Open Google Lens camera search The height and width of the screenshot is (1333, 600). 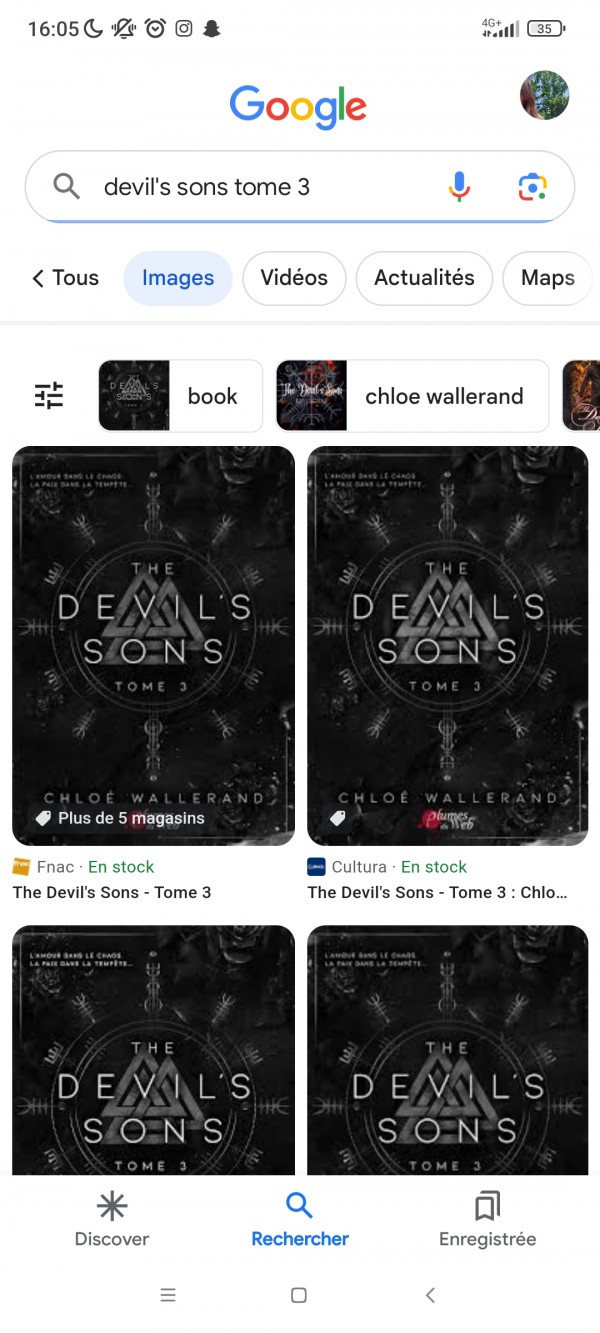[x=533, y=187]
